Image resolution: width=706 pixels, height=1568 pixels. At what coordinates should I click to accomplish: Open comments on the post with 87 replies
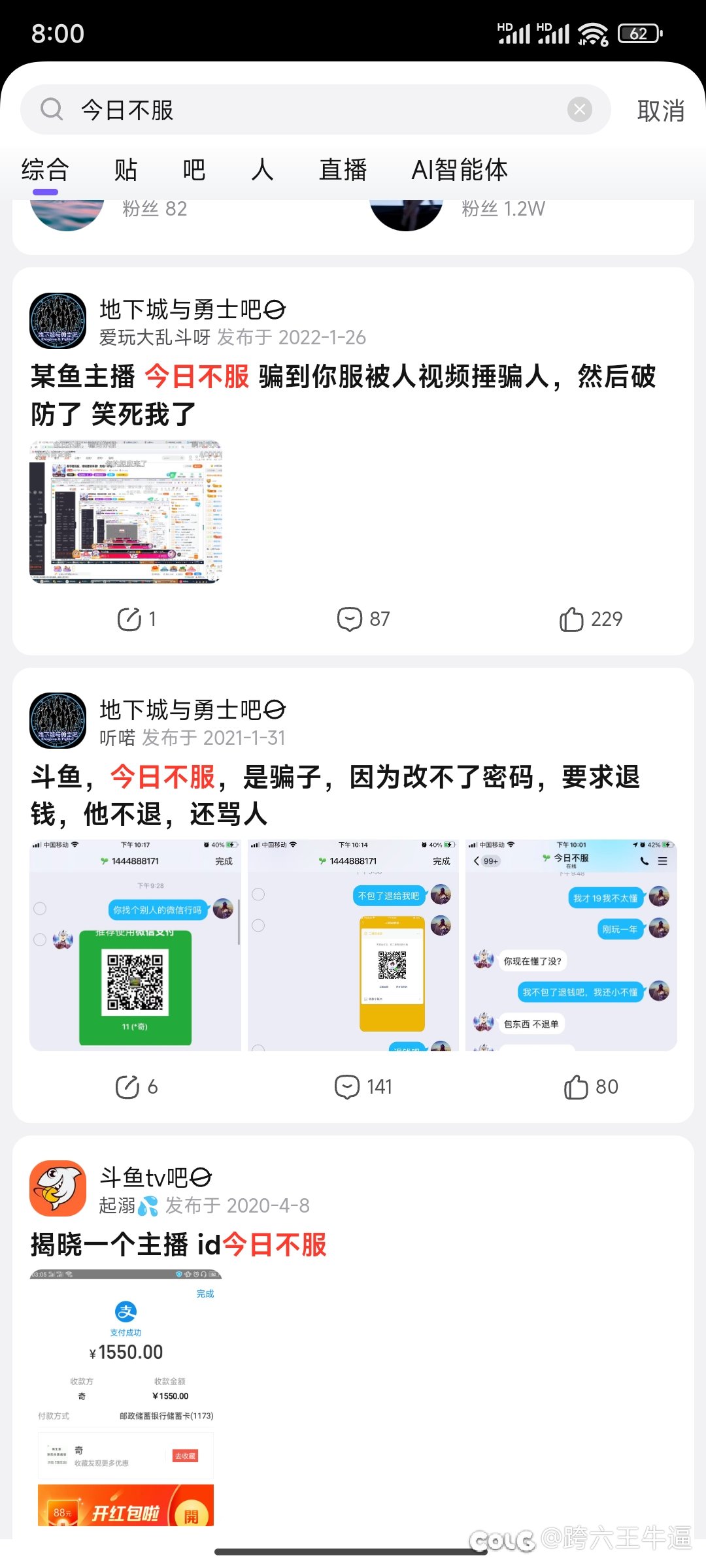point(363,619)
